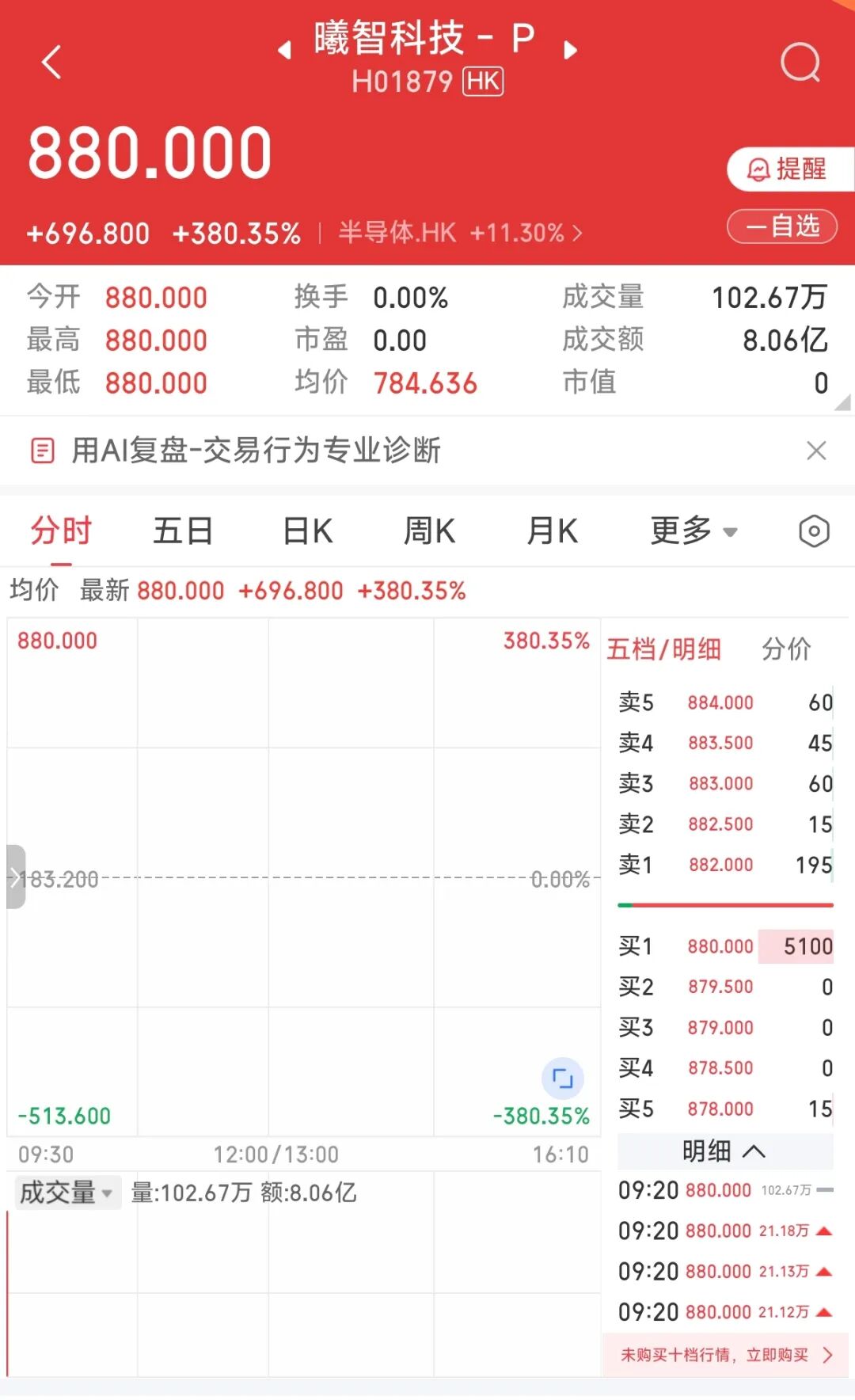
Task: Select the 周K chart tab
Action: click(x=429, y=531)
